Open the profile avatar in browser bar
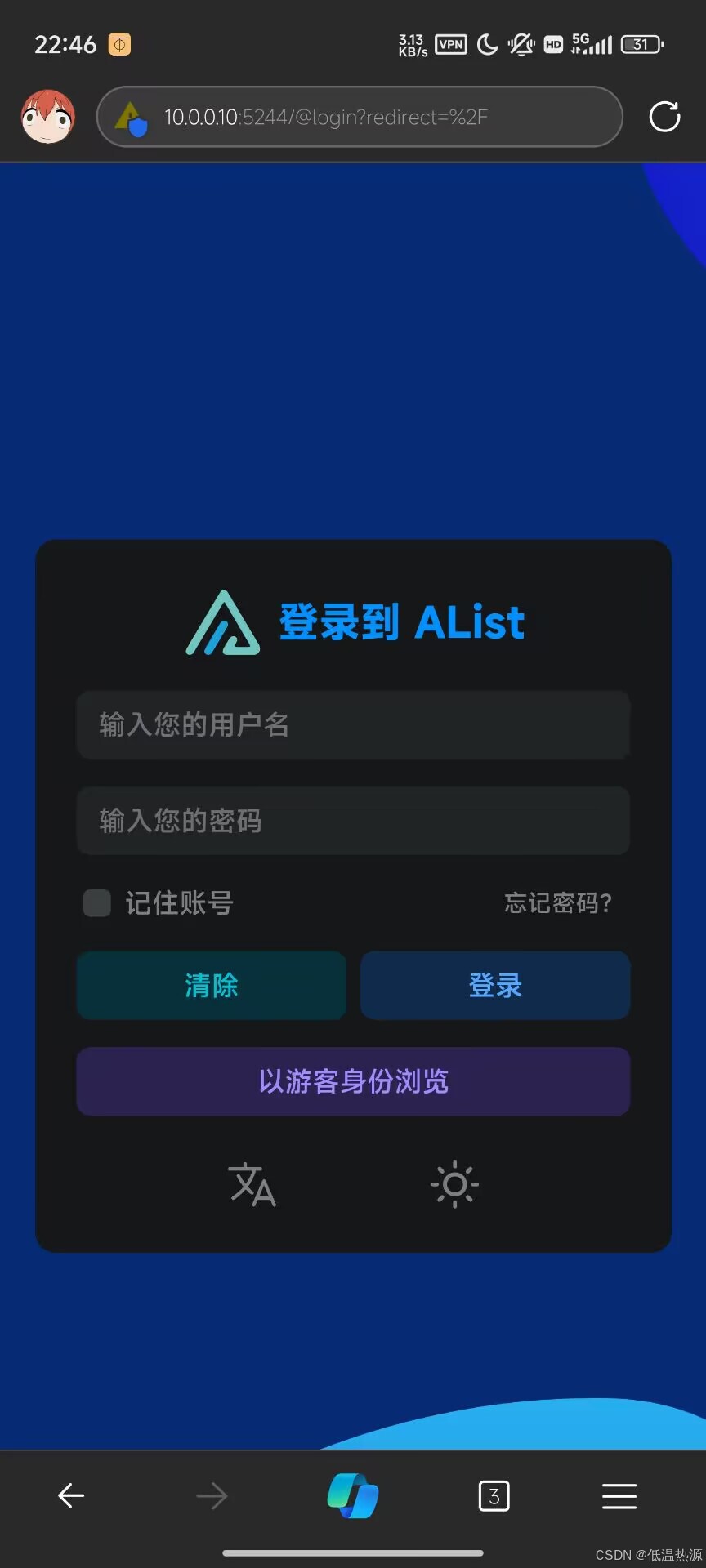Image resolution: width=706 pixels, height=1568 pixels. [x=47, y=117]
